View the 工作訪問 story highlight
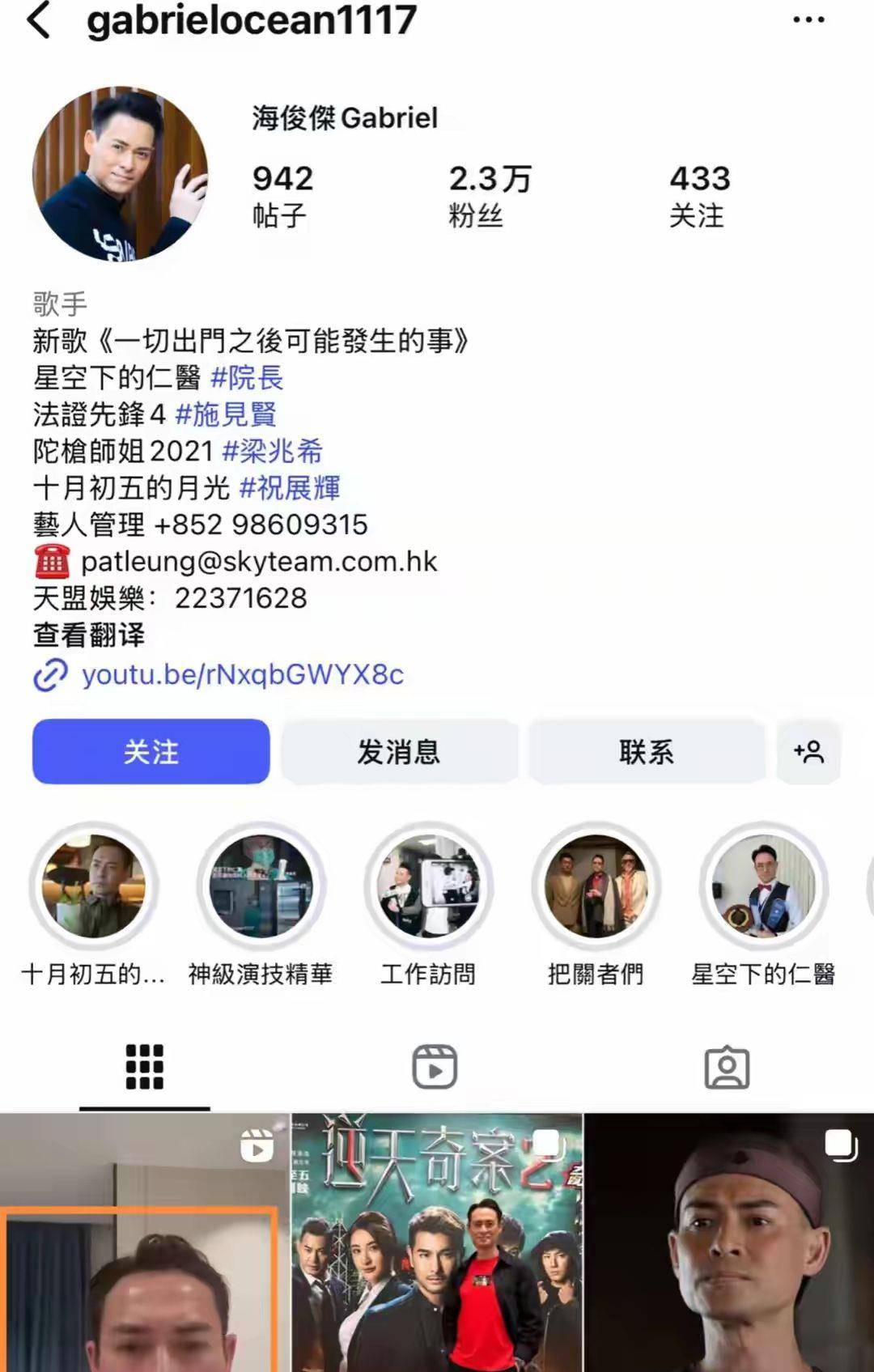 428,886
